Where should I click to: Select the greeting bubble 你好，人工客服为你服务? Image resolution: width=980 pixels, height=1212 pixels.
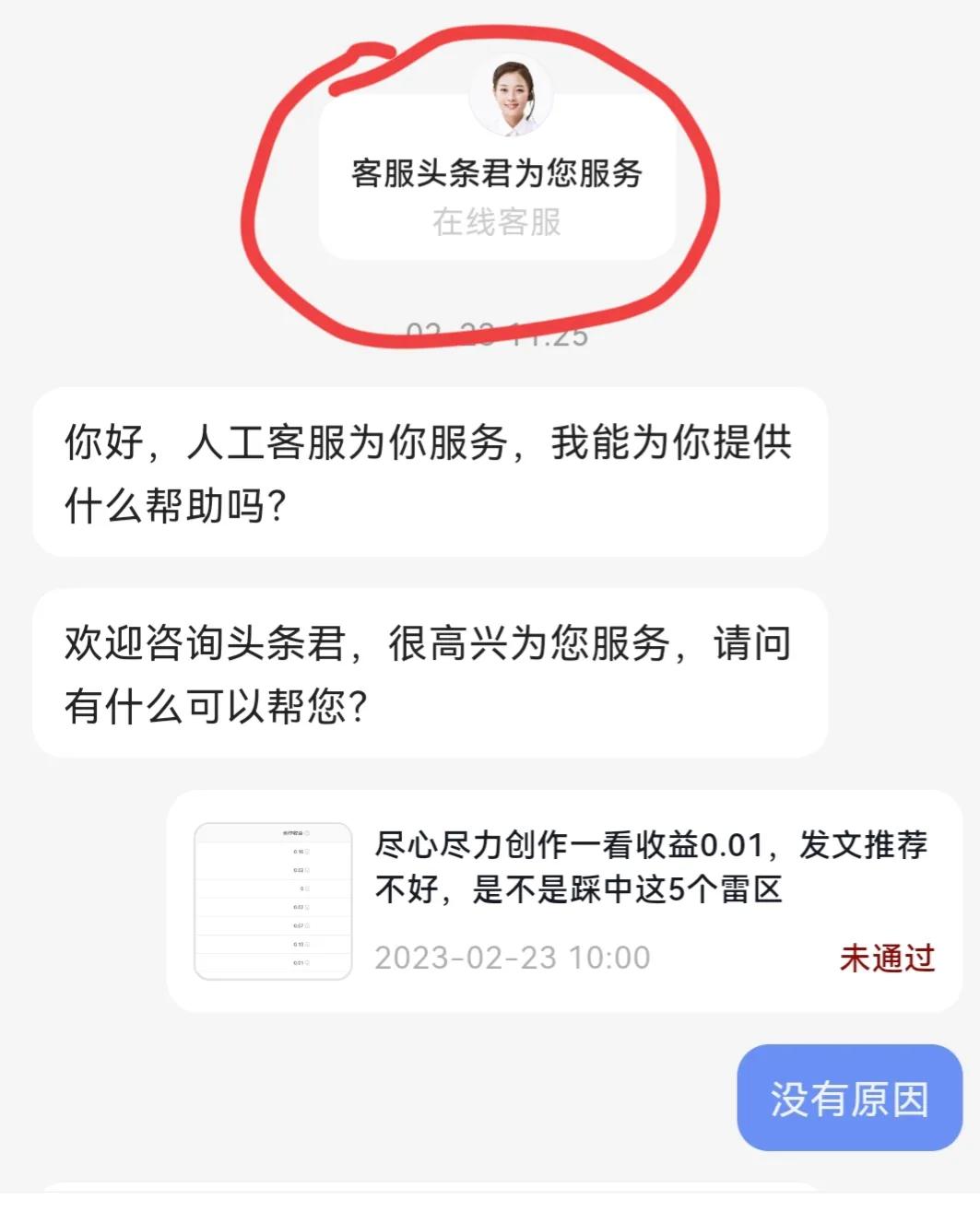[x=433, y=472]
